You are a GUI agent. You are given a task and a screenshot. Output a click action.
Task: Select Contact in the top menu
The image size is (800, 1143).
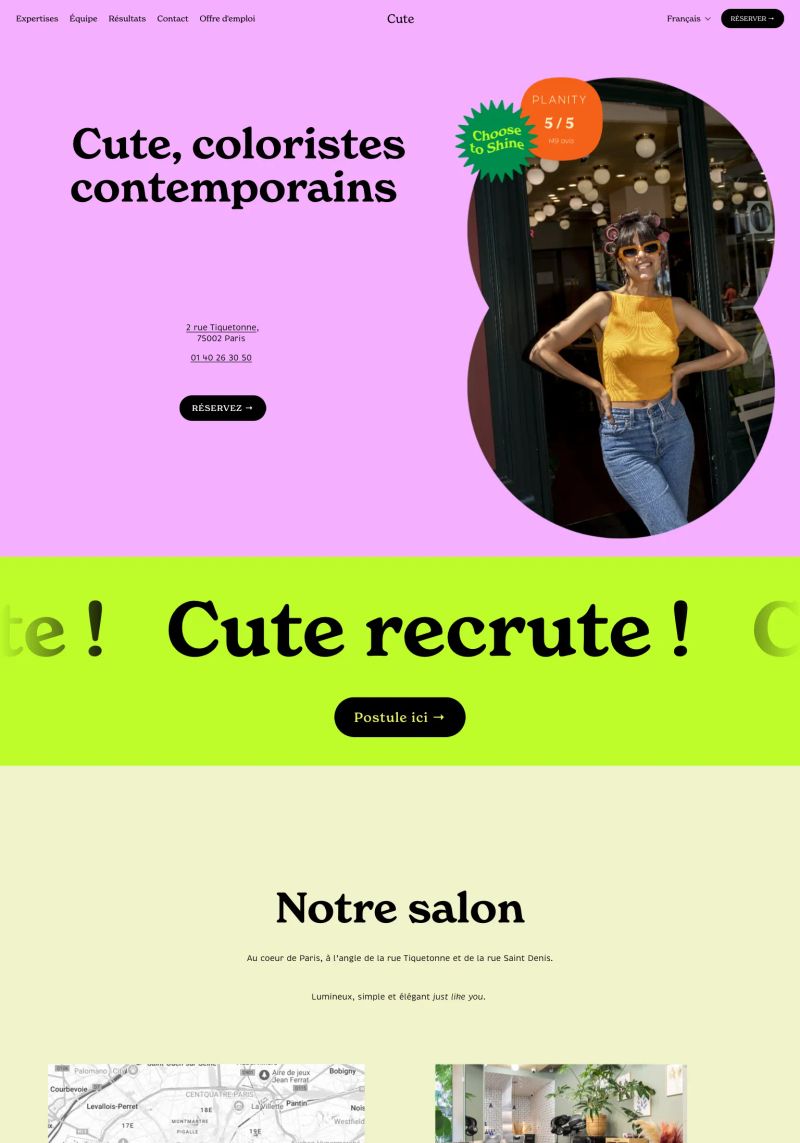click(172, 19)
